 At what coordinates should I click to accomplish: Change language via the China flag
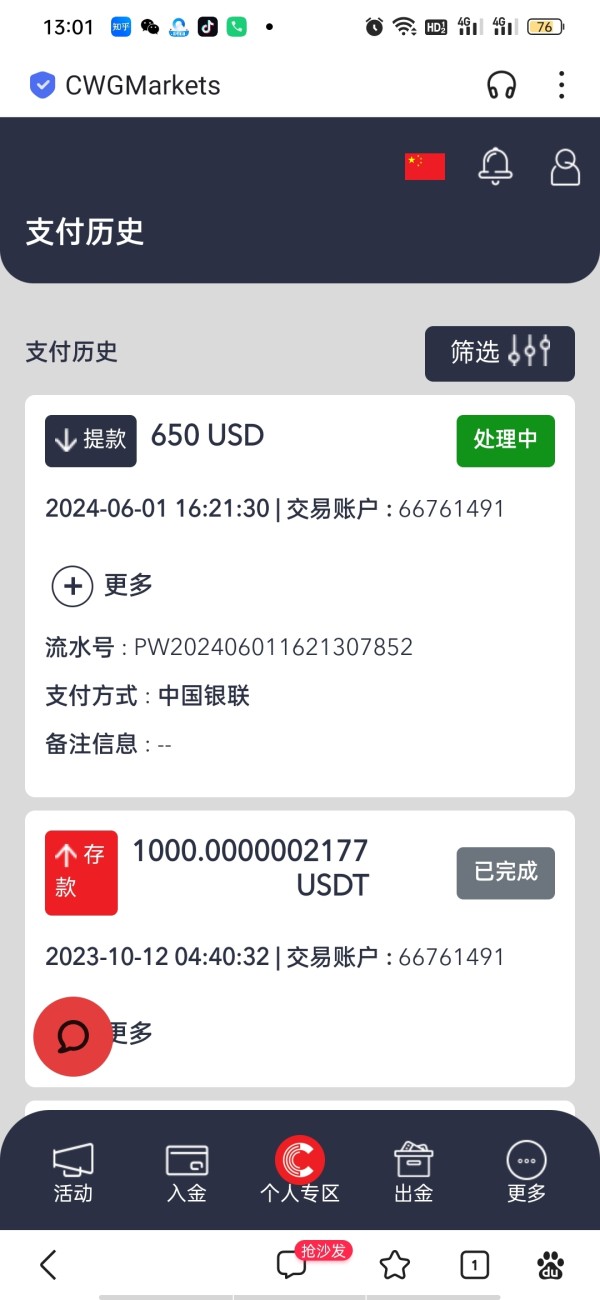(425, 166)
